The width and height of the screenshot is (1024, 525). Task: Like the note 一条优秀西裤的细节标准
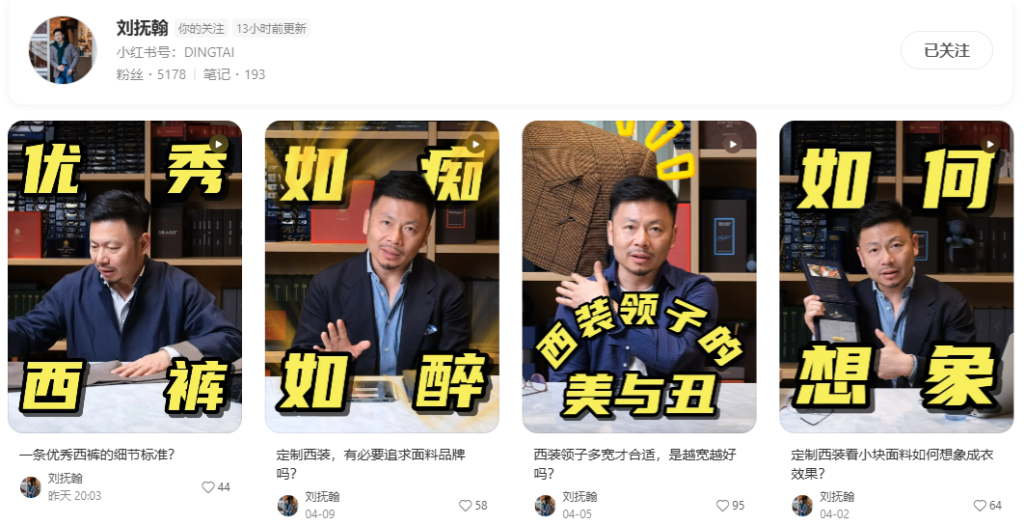[209, 487]
